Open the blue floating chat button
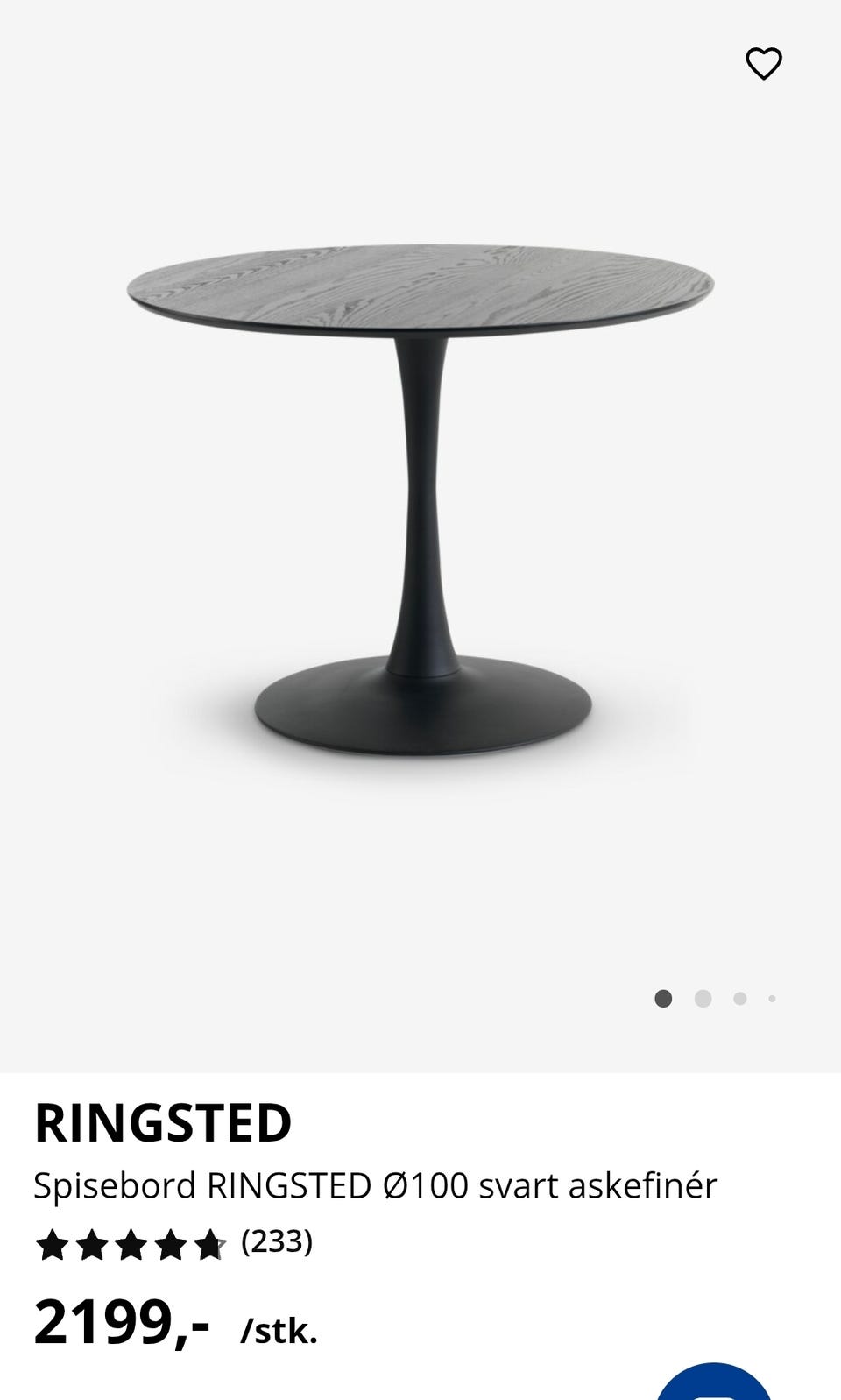The width and height of the screenshot is (841, 1400). tap(714, 1382)
